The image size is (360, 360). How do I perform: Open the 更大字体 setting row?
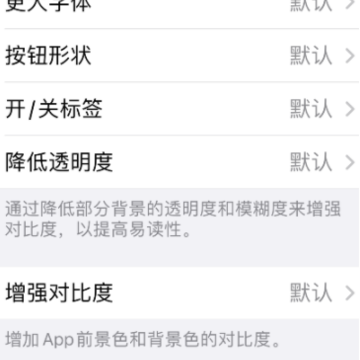(180, 12)
